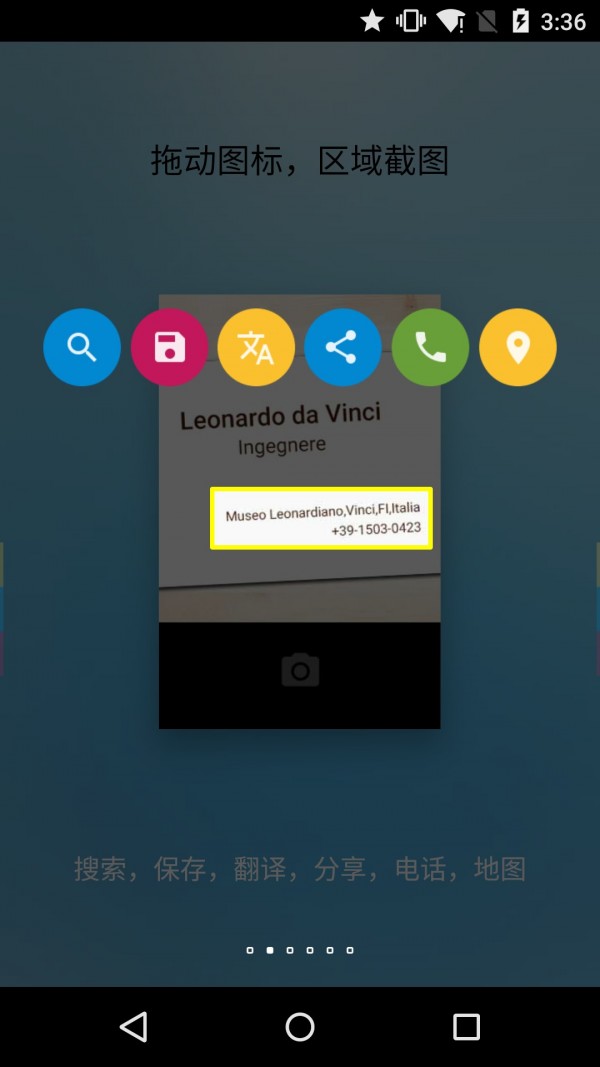Return to the home screen
The image size is (600, 1067).
click(300, 1027)
